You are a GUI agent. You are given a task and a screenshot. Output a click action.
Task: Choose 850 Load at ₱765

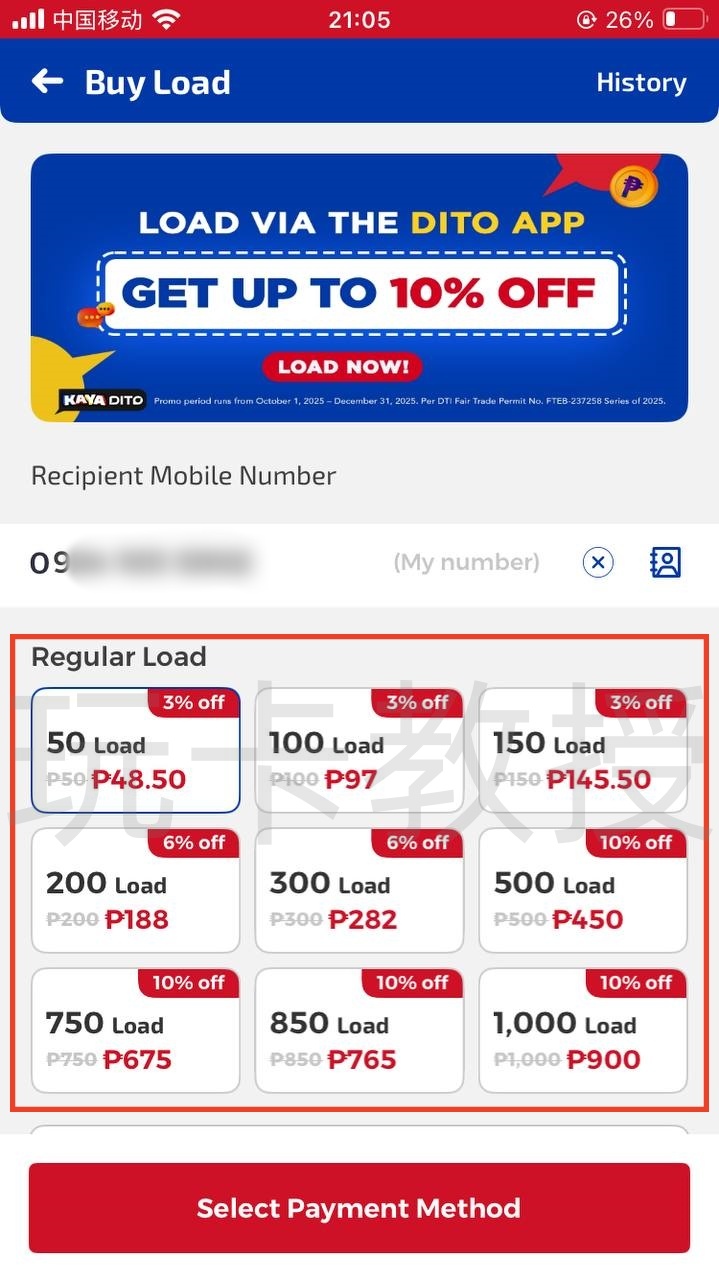pos(359,1031)
